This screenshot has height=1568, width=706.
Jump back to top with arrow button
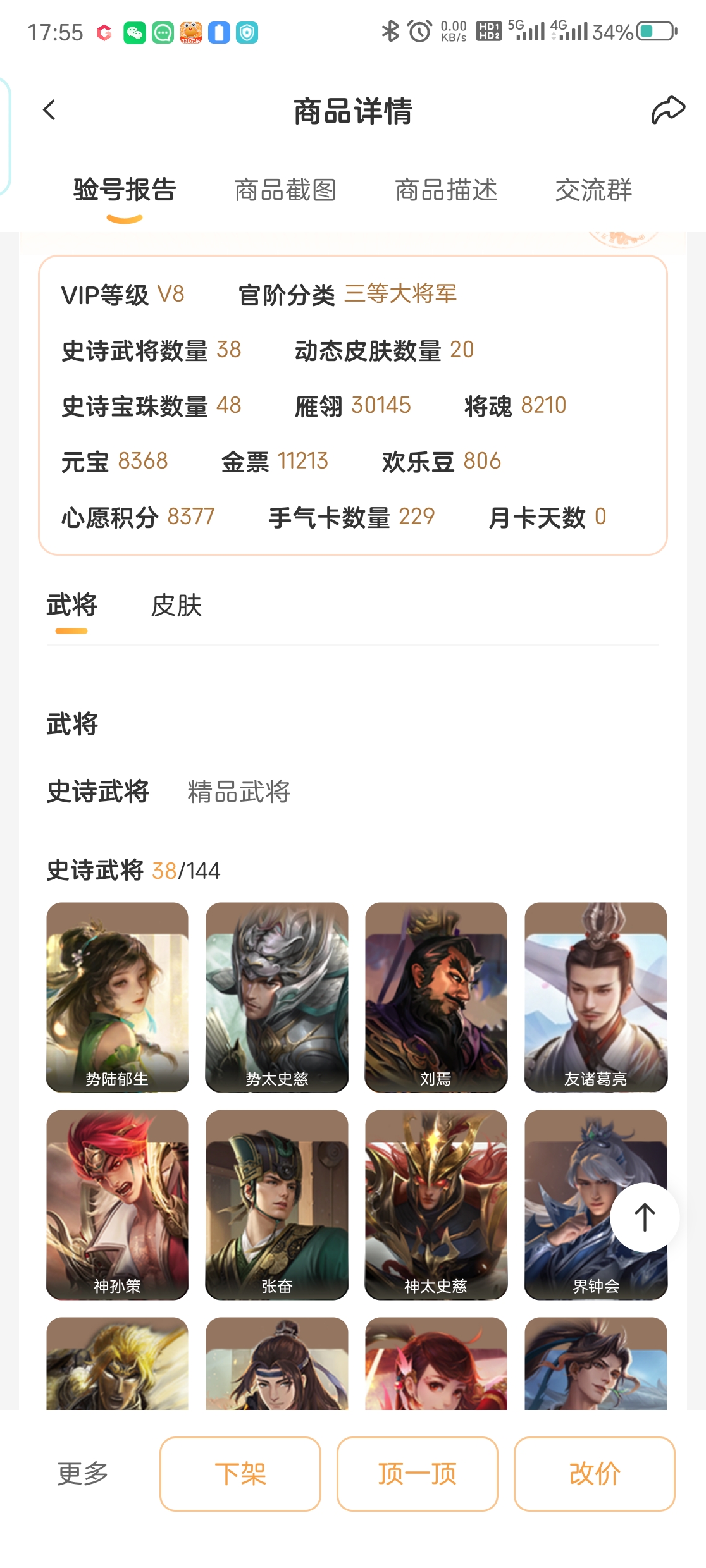point(645,1217)
